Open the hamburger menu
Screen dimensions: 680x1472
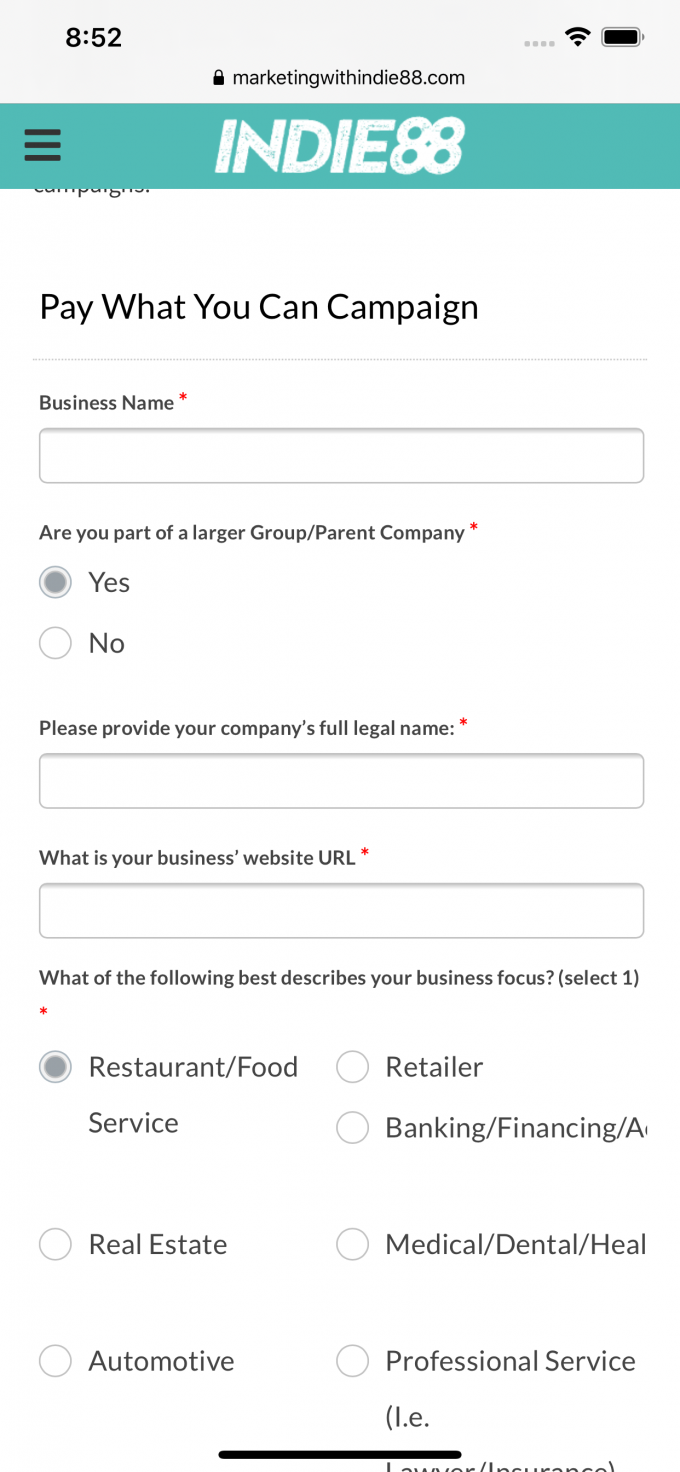(x=42, y=146)
